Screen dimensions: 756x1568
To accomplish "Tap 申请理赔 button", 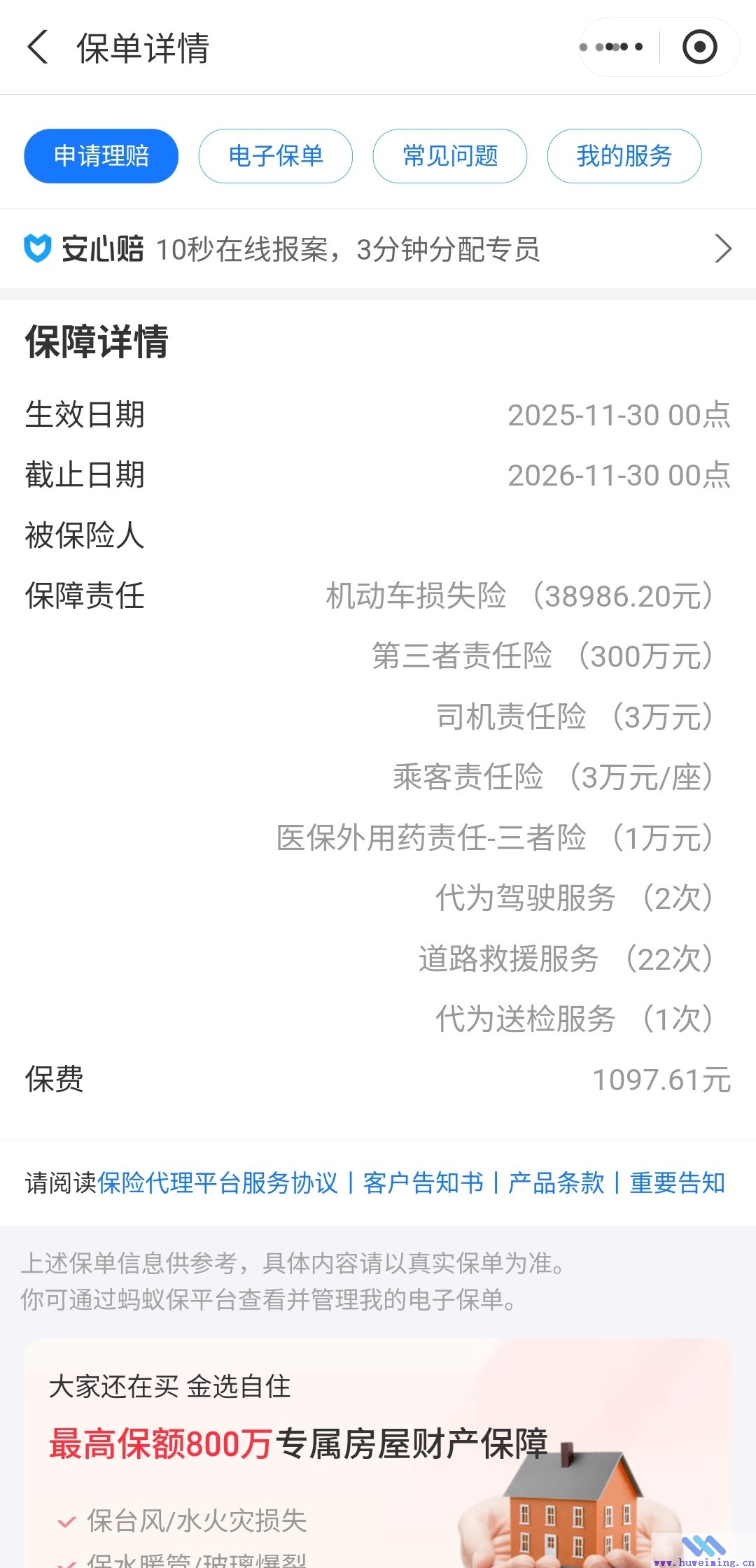I will pos(101,156).
